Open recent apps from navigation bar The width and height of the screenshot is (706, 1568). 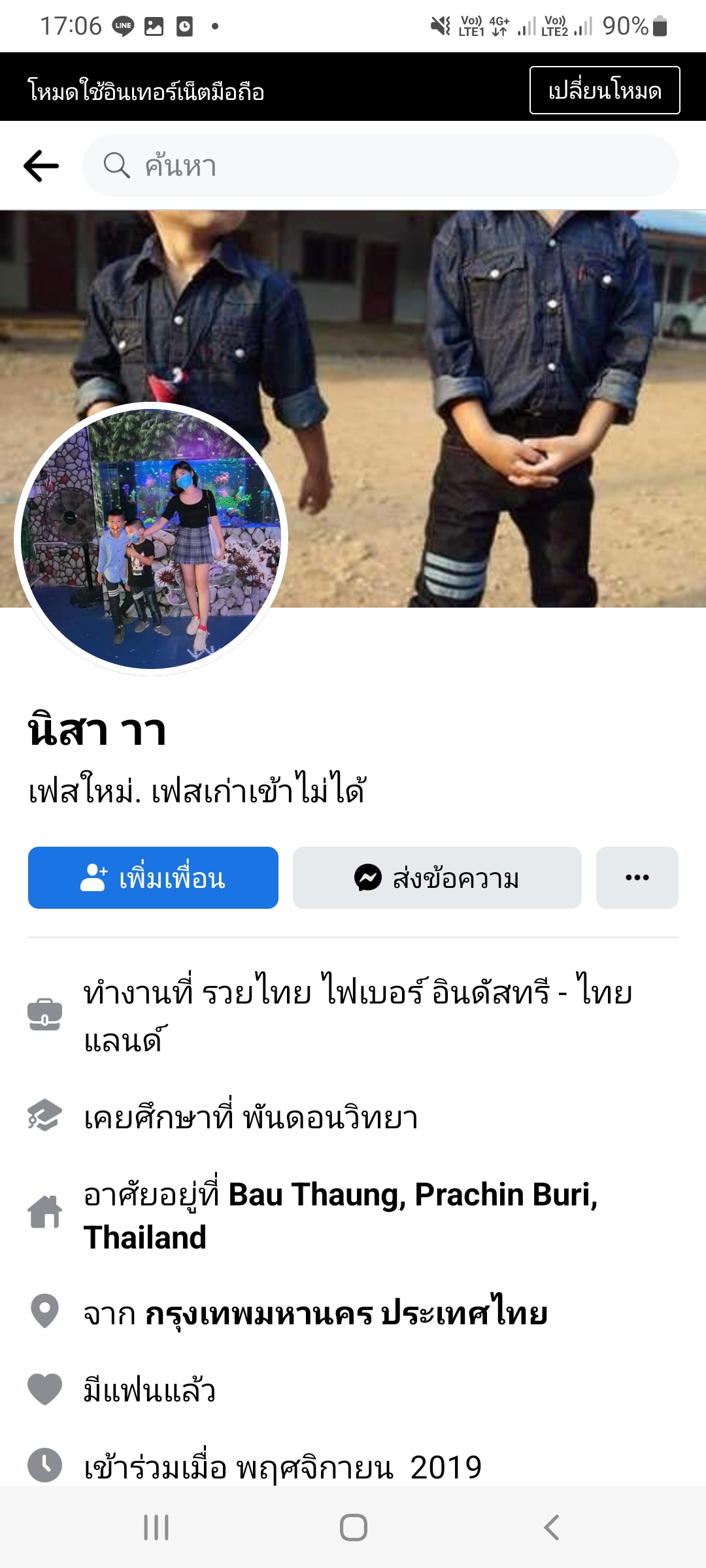coord(156,1527)
